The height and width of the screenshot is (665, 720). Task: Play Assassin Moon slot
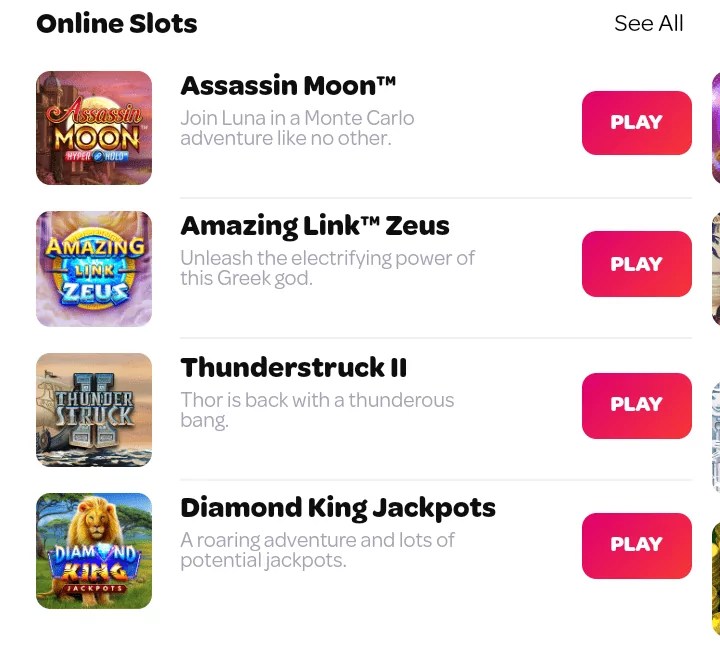click(636, 123)
